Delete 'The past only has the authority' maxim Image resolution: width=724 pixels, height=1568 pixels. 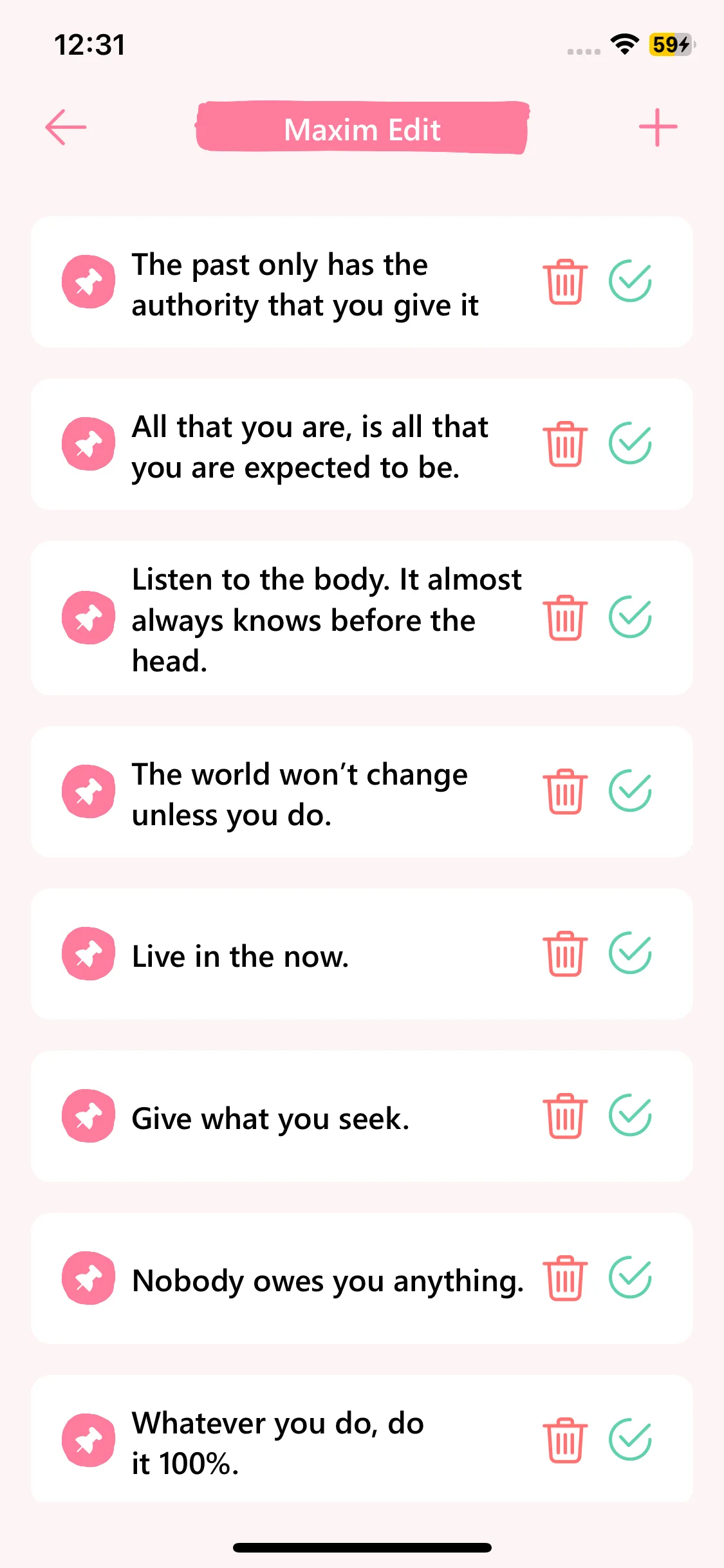tap(565, 281)
